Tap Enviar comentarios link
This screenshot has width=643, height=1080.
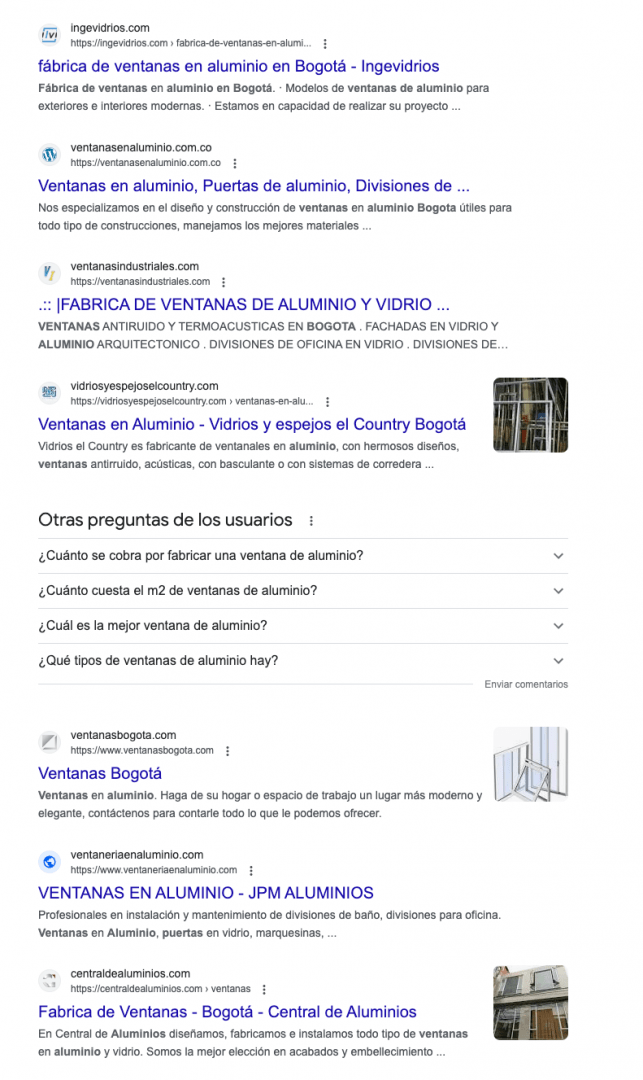click(526, 684)
